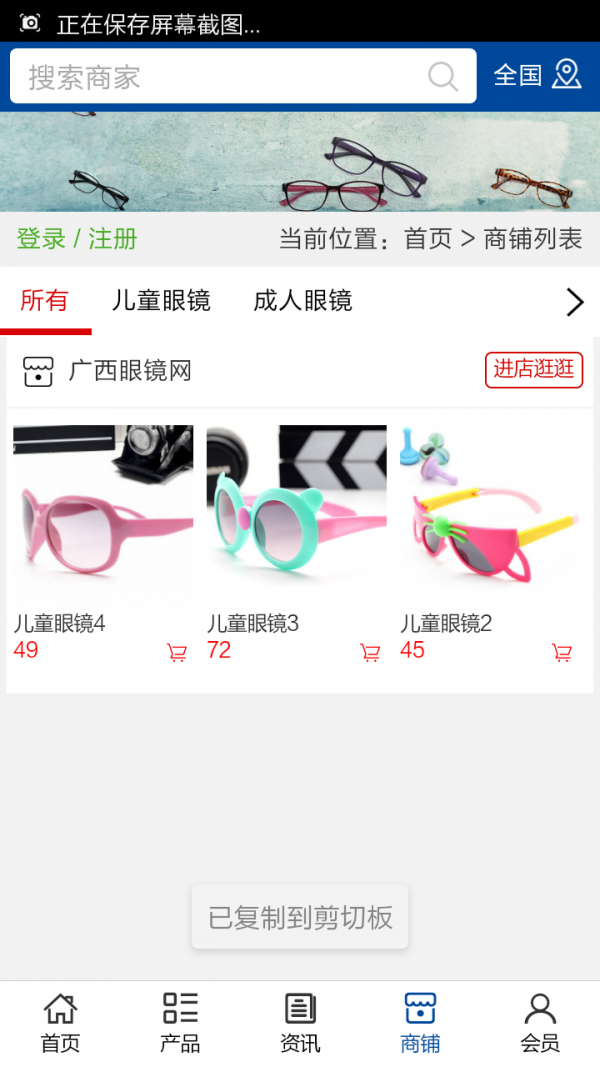Select the 所有 category tab
Image resolution: width=600 pixels, height=1067 pixels.
coord(45,300)
